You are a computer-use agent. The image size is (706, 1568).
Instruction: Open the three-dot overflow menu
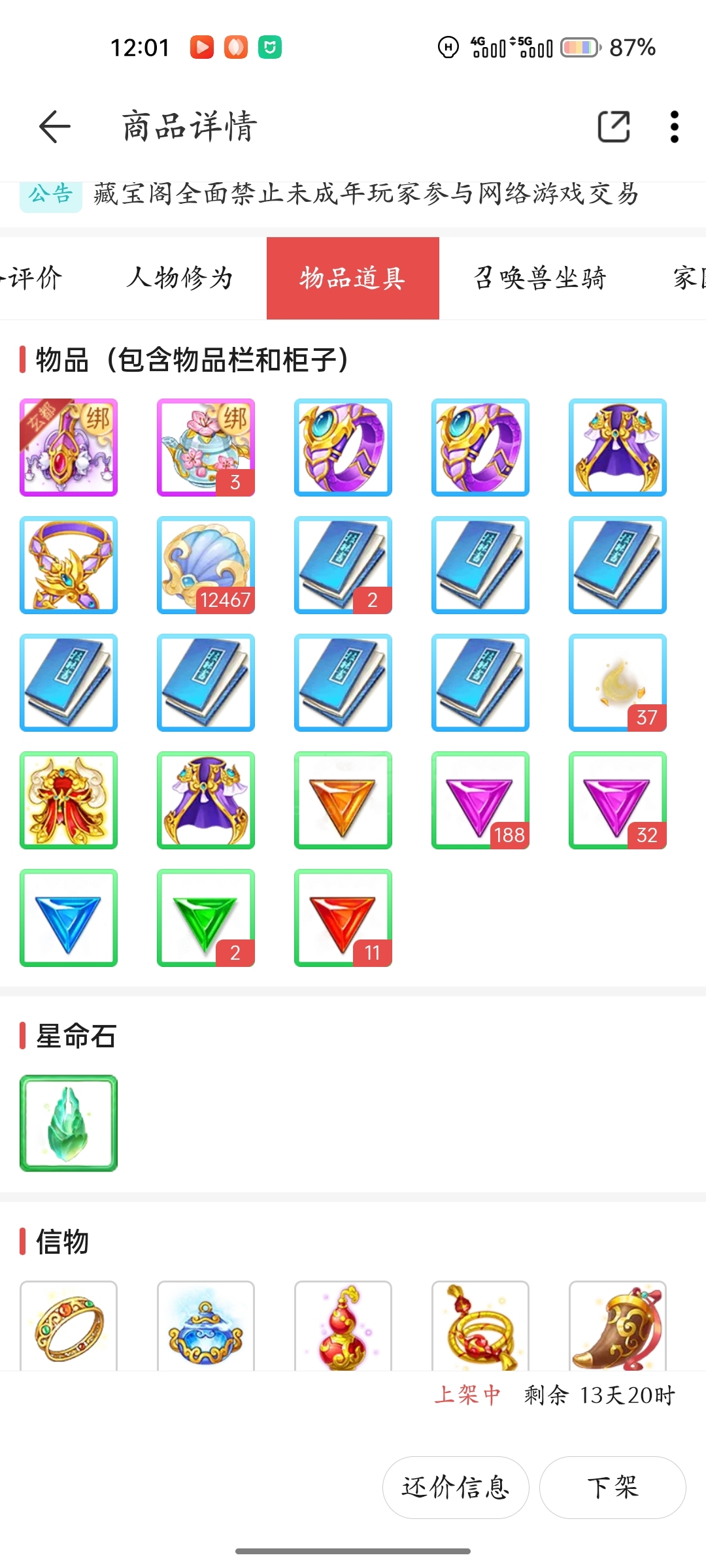(675, 126)
